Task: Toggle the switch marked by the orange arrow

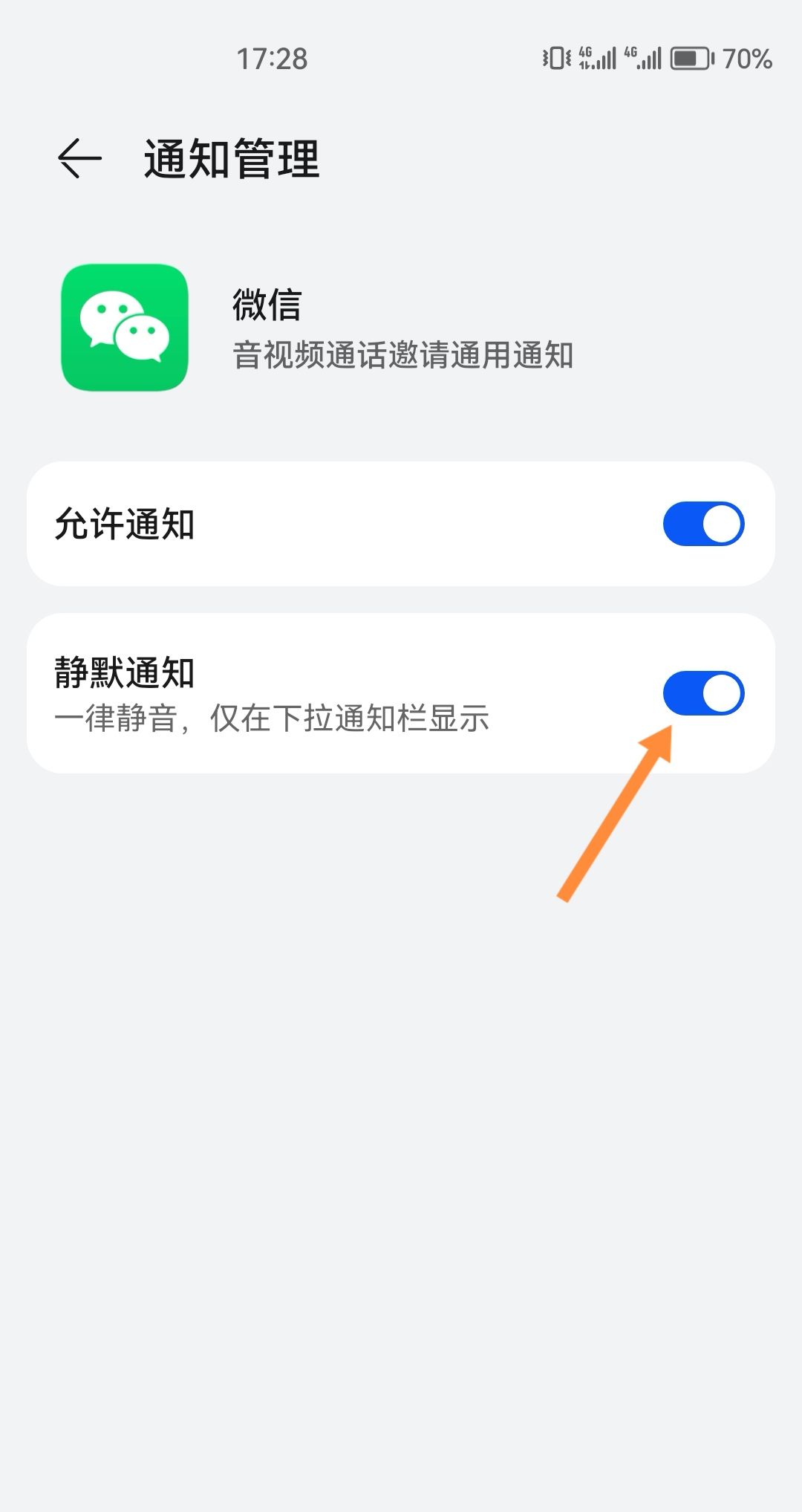Action: coord(705,692)
